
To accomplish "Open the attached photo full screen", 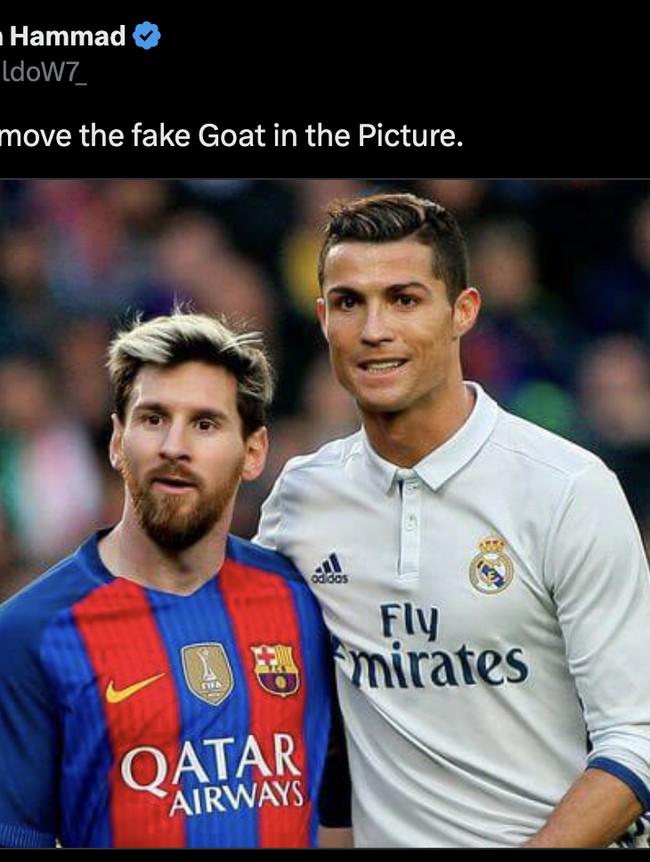I will point(325,513).
